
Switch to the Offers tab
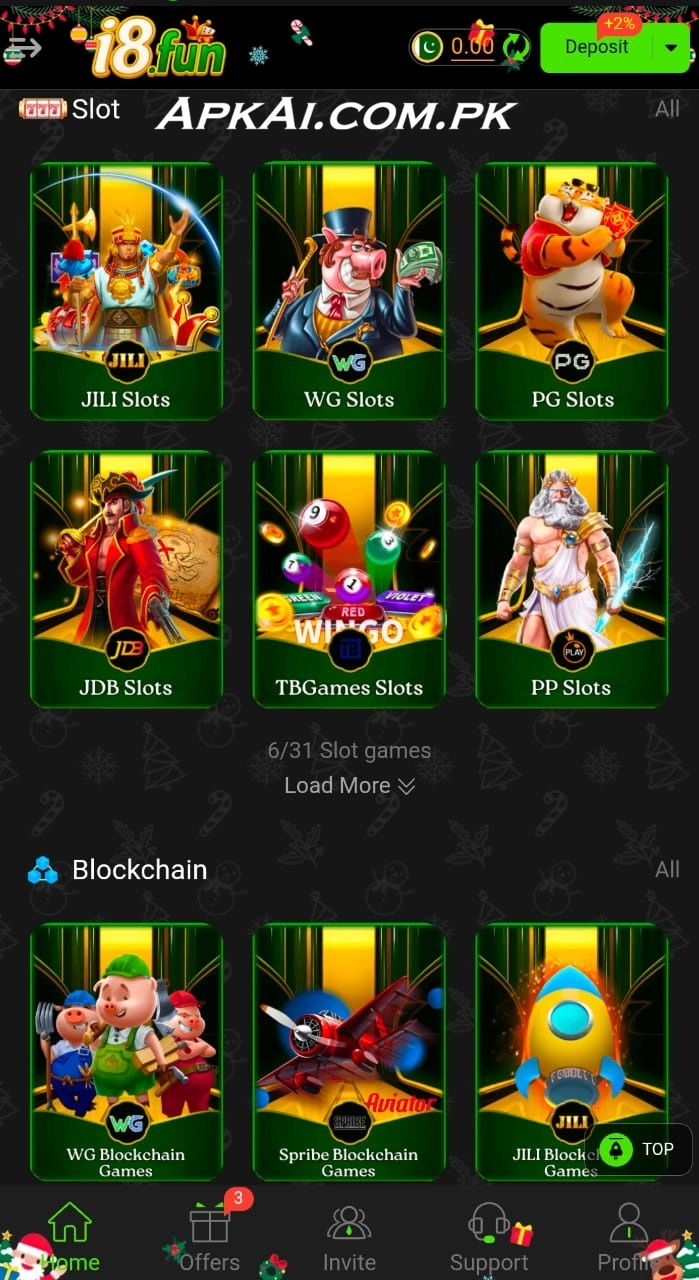[x=210, y=1238]
